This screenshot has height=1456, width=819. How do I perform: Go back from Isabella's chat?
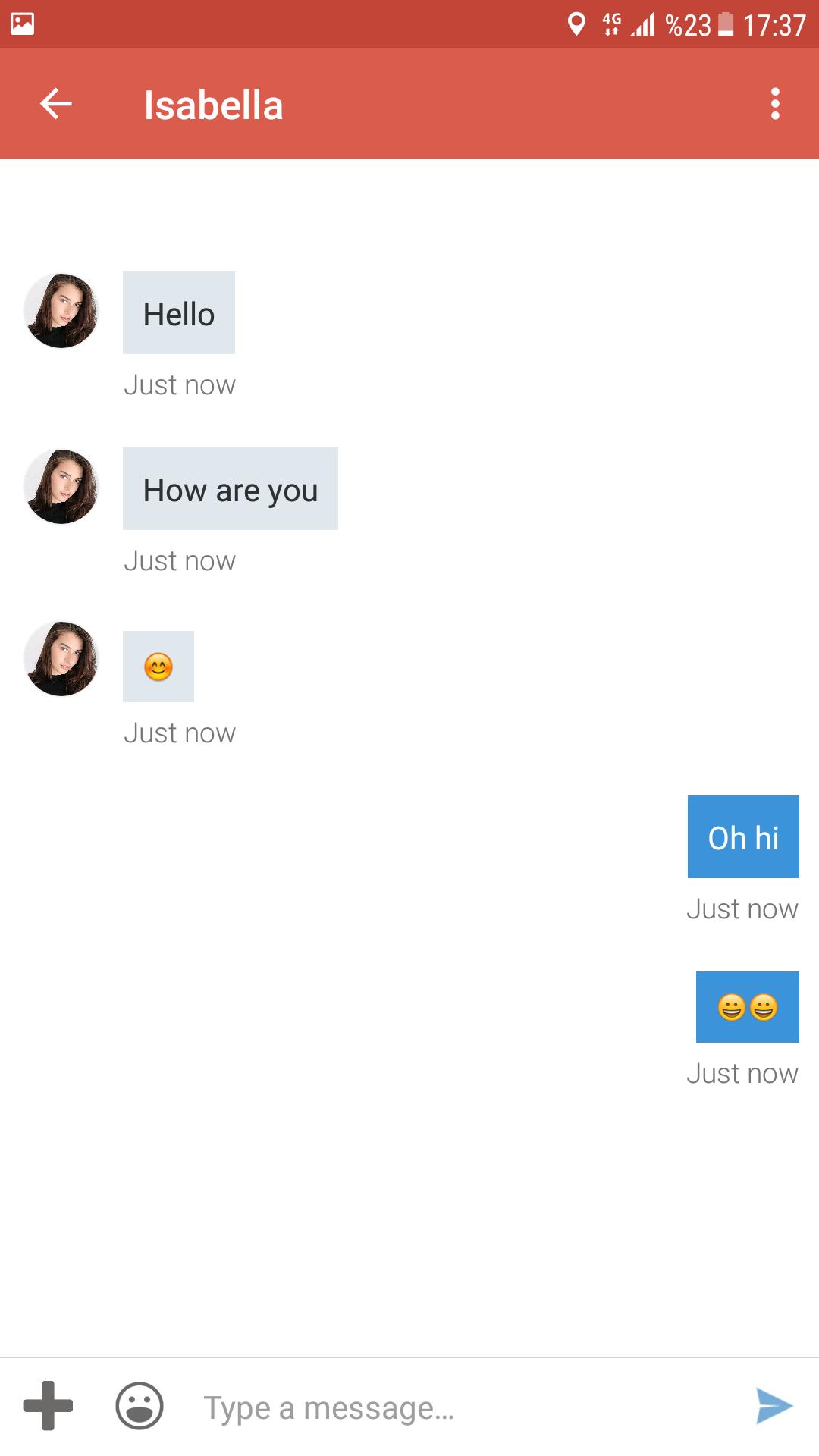coord(56,104)
